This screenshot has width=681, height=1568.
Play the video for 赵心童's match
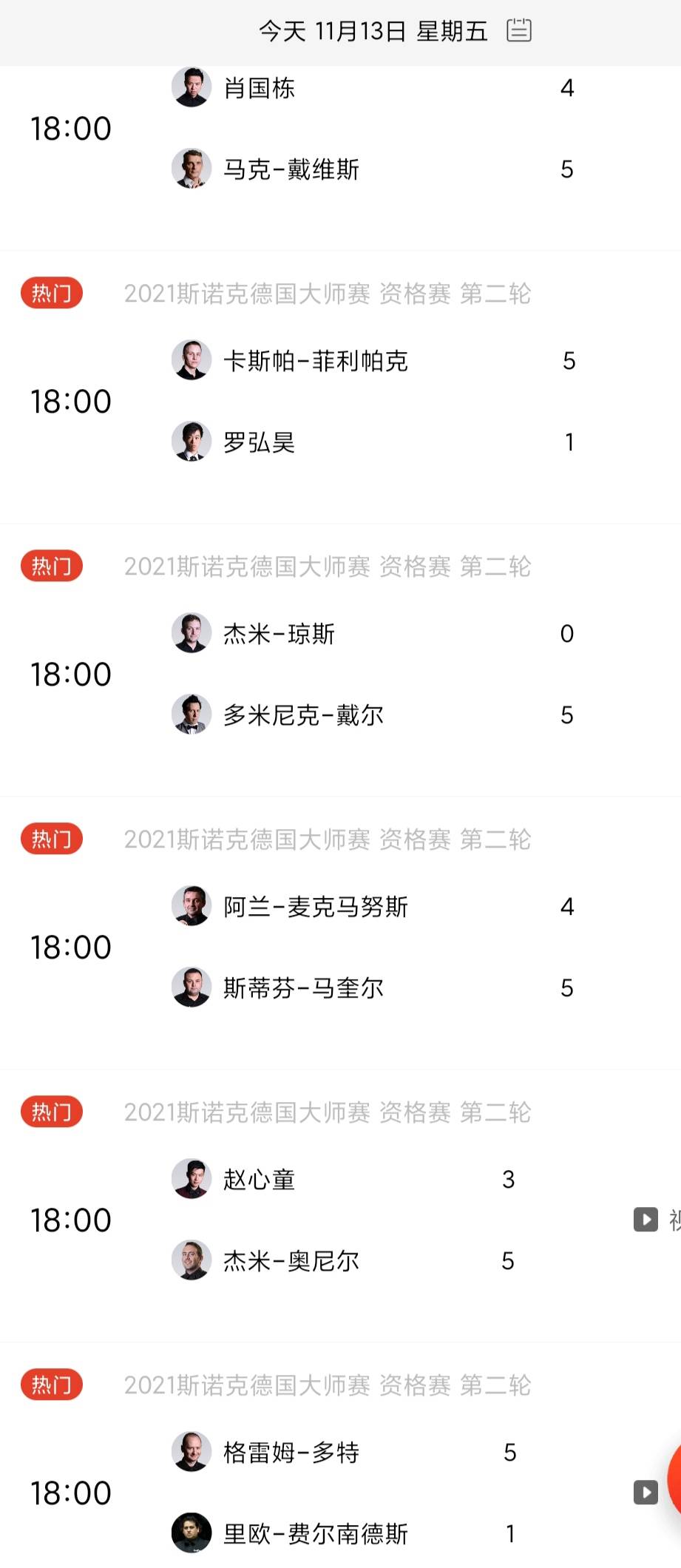[x=646, y=1220]
